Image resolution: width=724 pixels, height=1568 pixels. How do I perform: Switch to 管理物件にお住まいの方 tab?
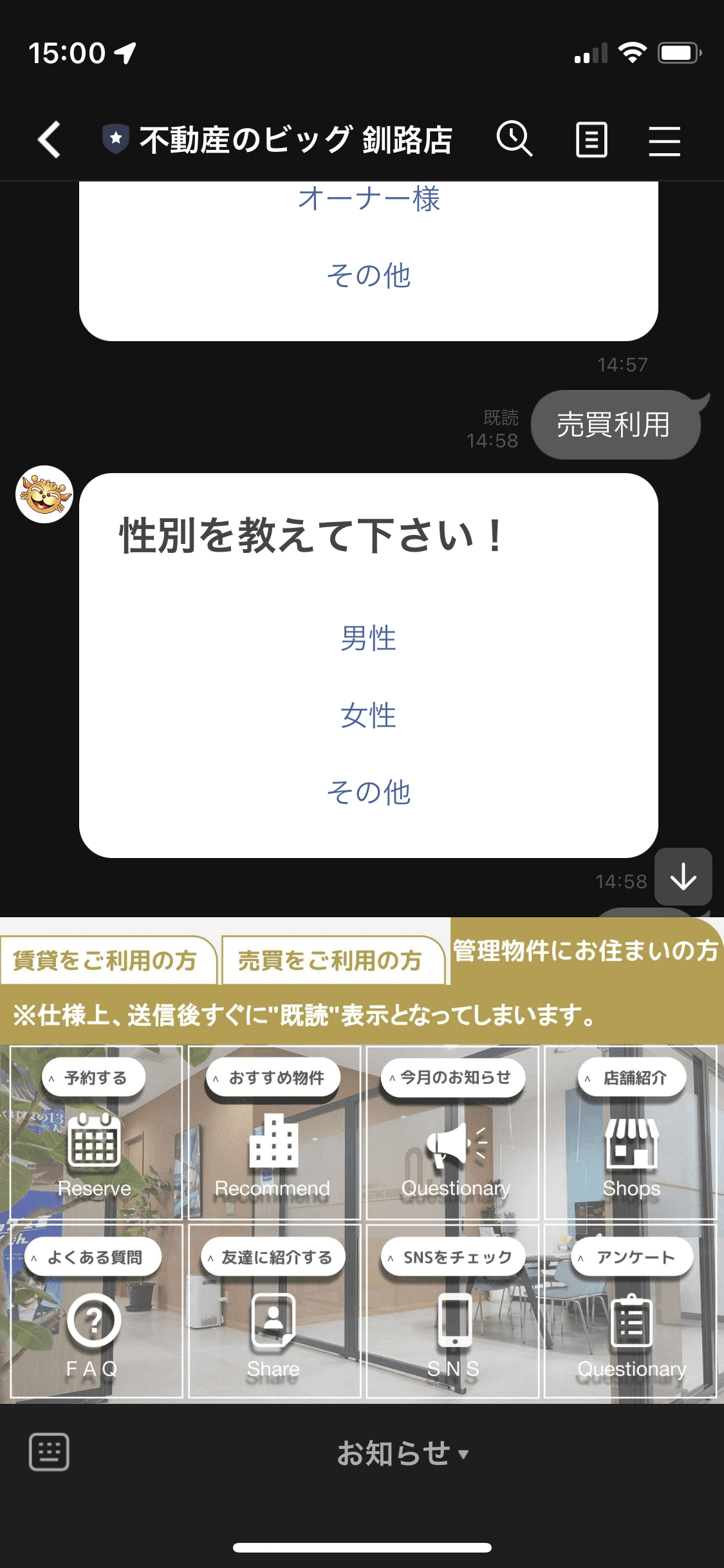pos(584,951)
